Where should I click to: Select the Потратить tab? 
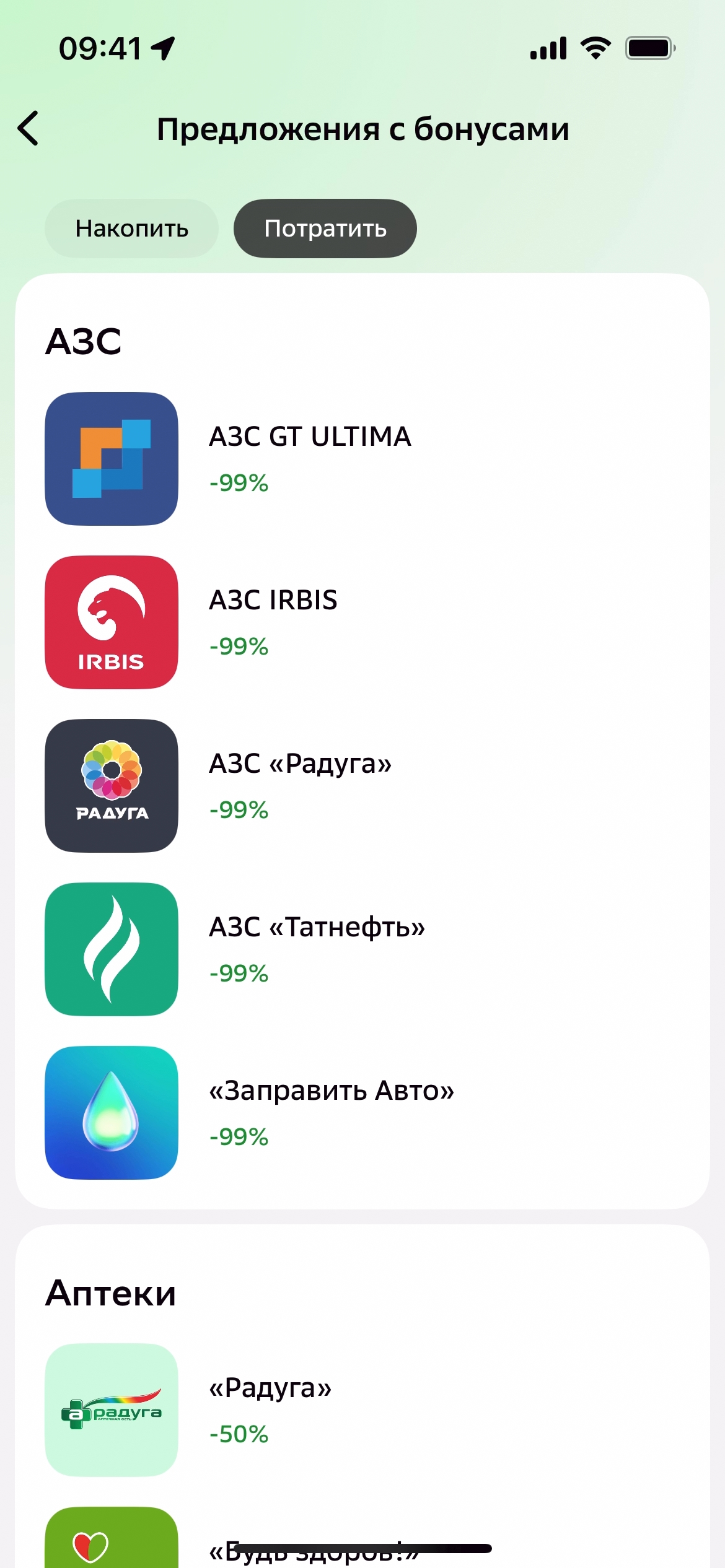click(325, 229)
